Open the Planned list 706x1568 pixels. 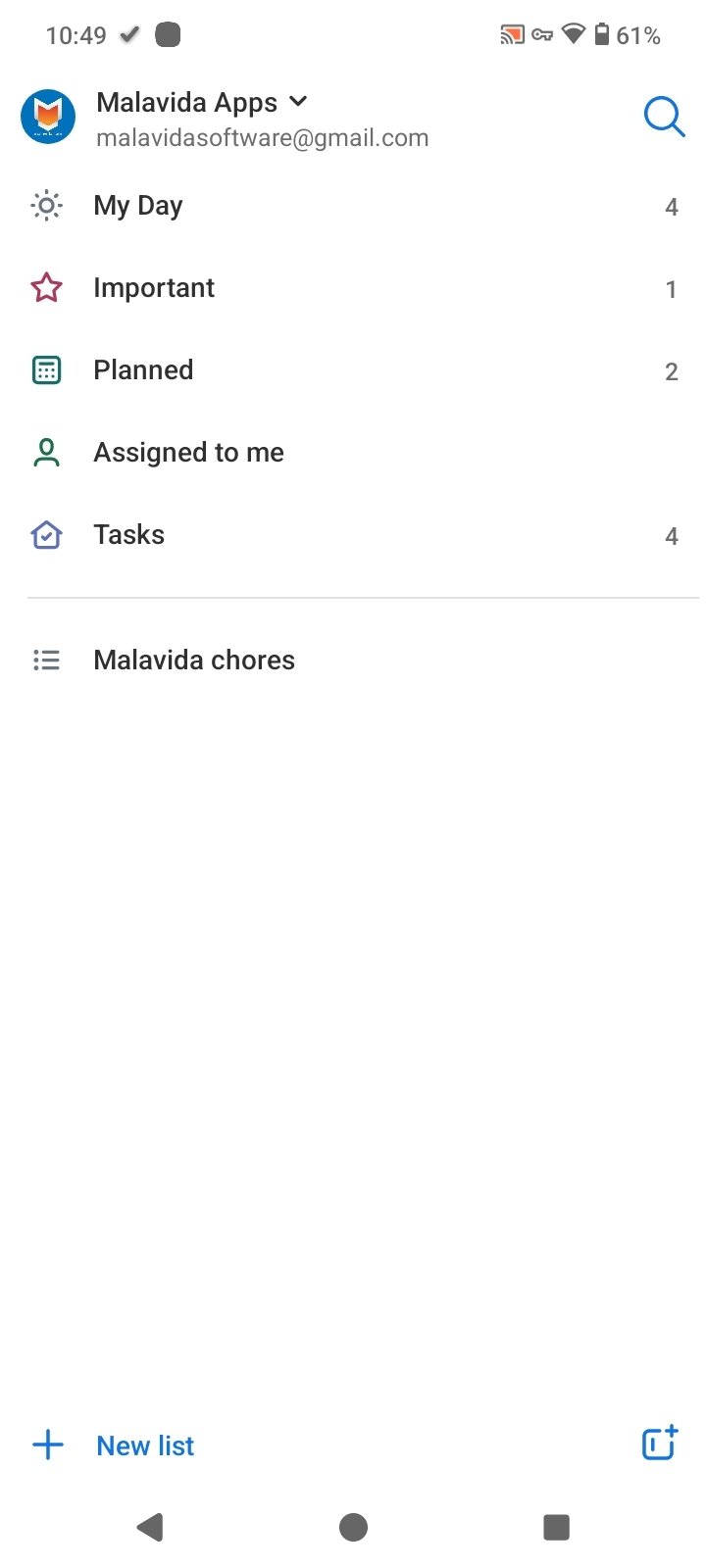click(x=353, y=370)
